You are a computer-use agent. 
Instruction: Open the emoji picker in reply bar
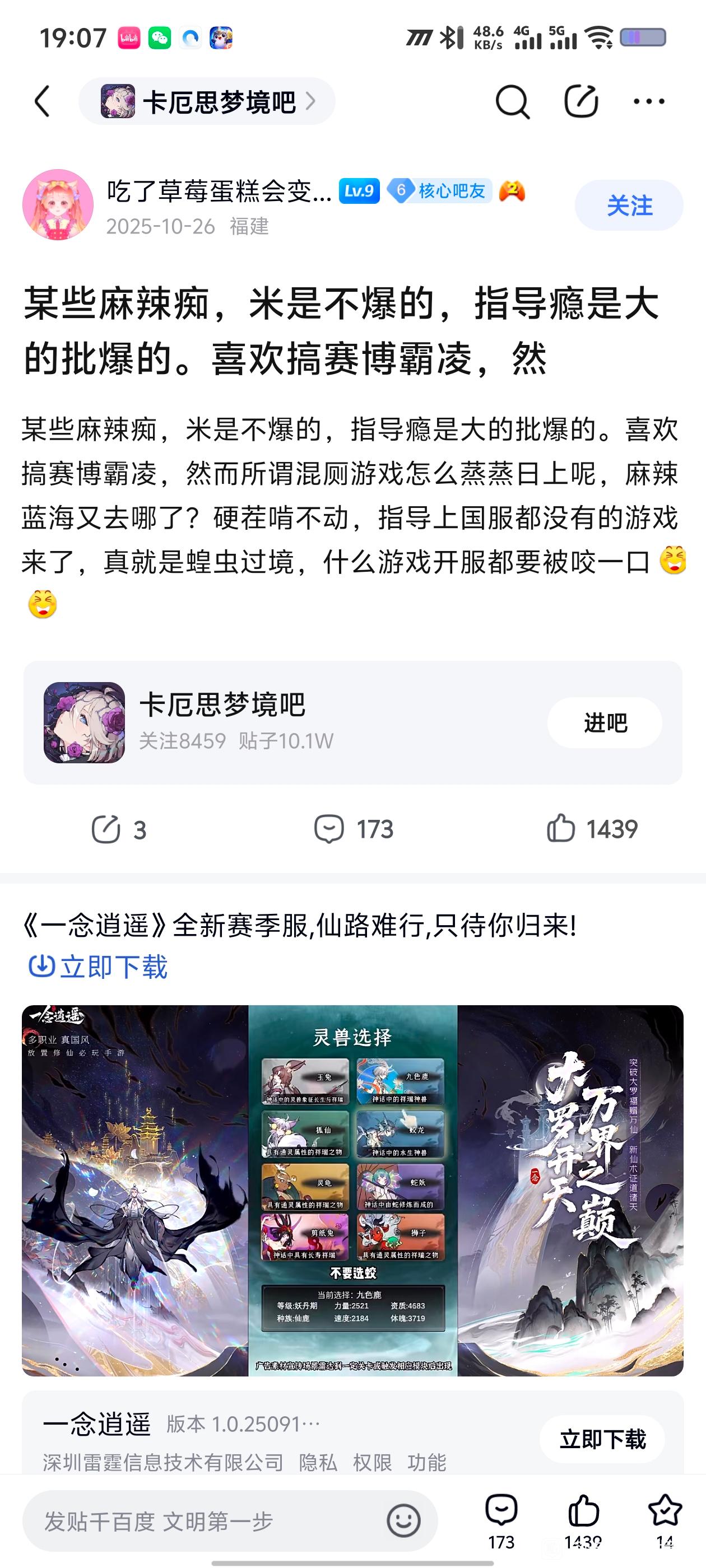[403, 1521]
